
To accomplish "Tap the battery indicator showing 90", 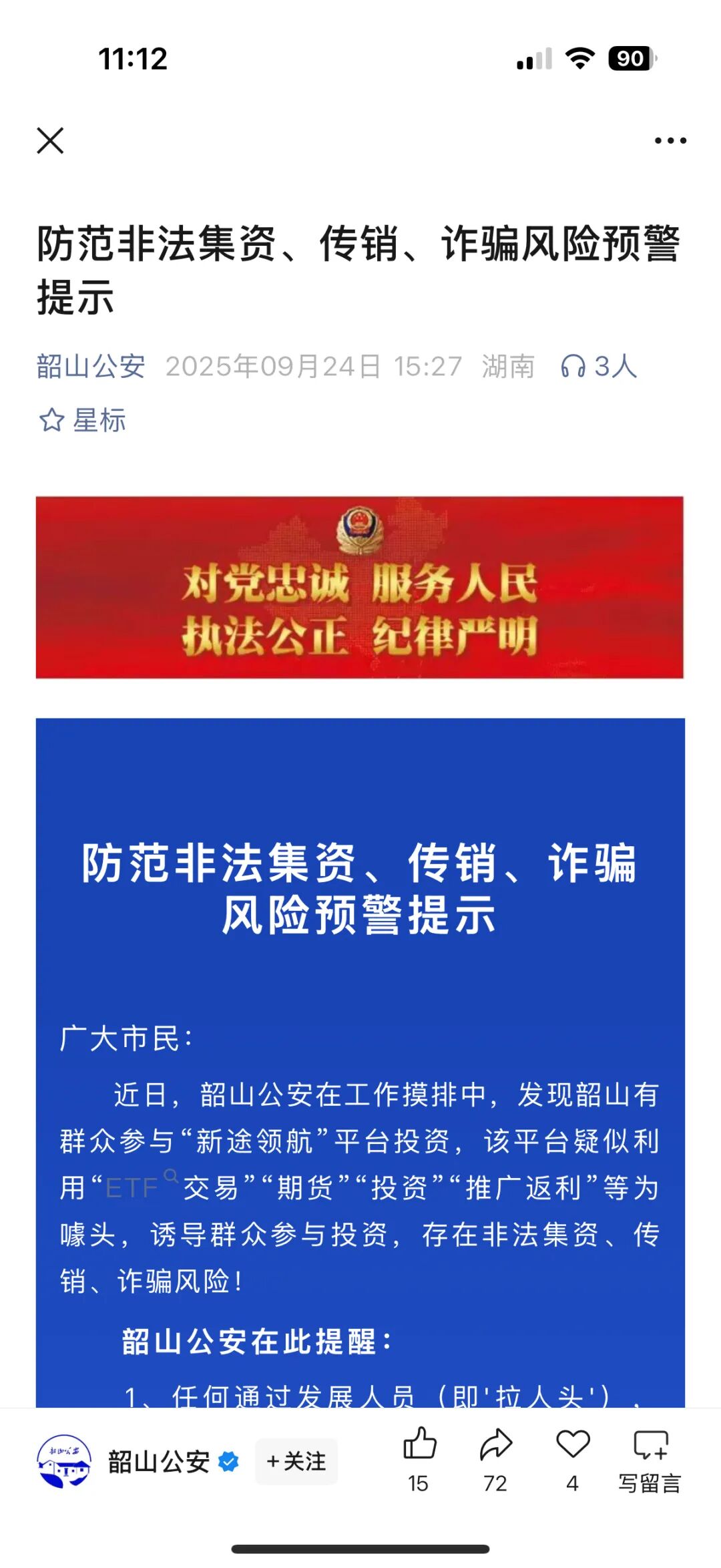I will (x=632, y=59).
